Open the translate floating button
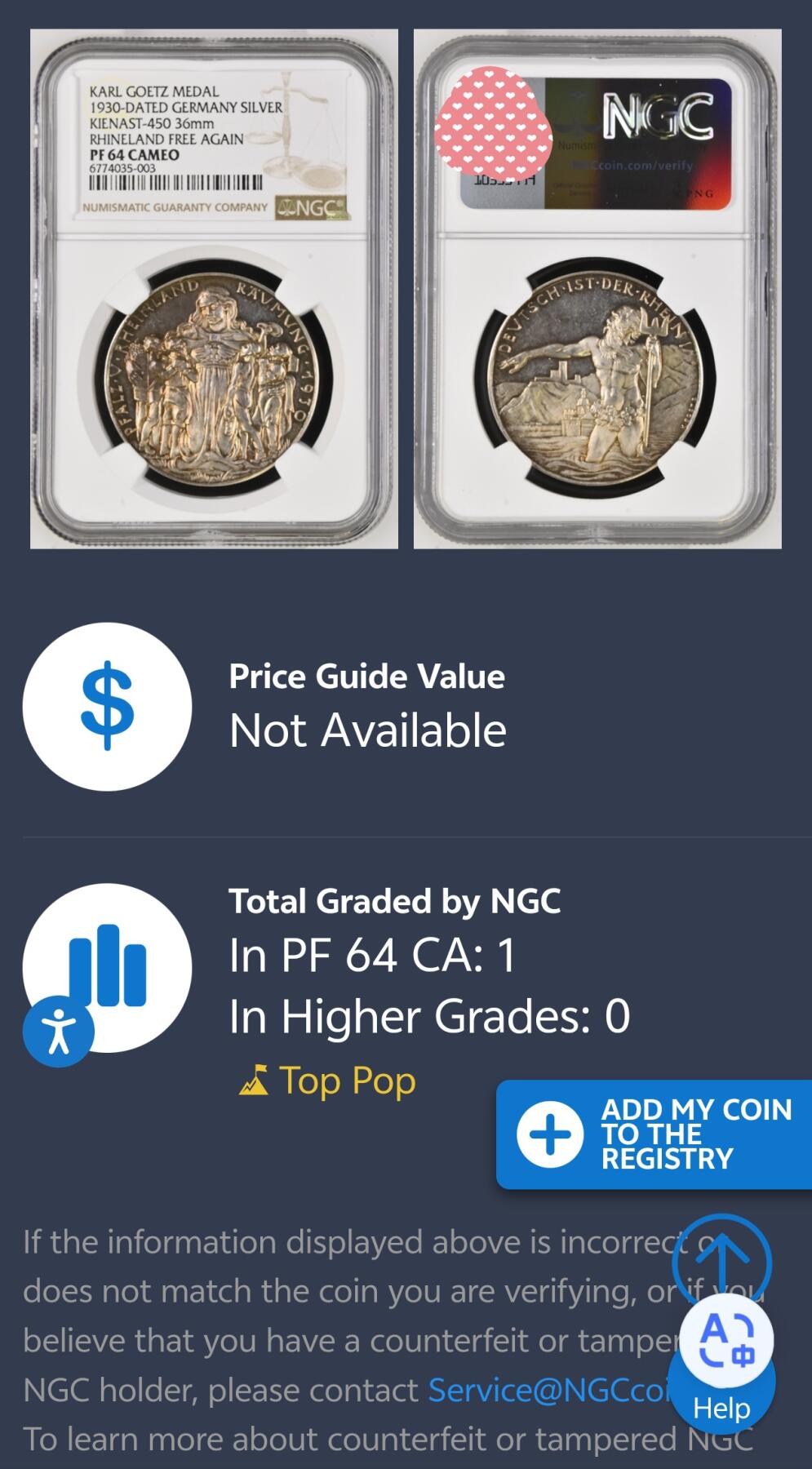Screen dimensions: 812x1469 click(x=727, y=1340)
